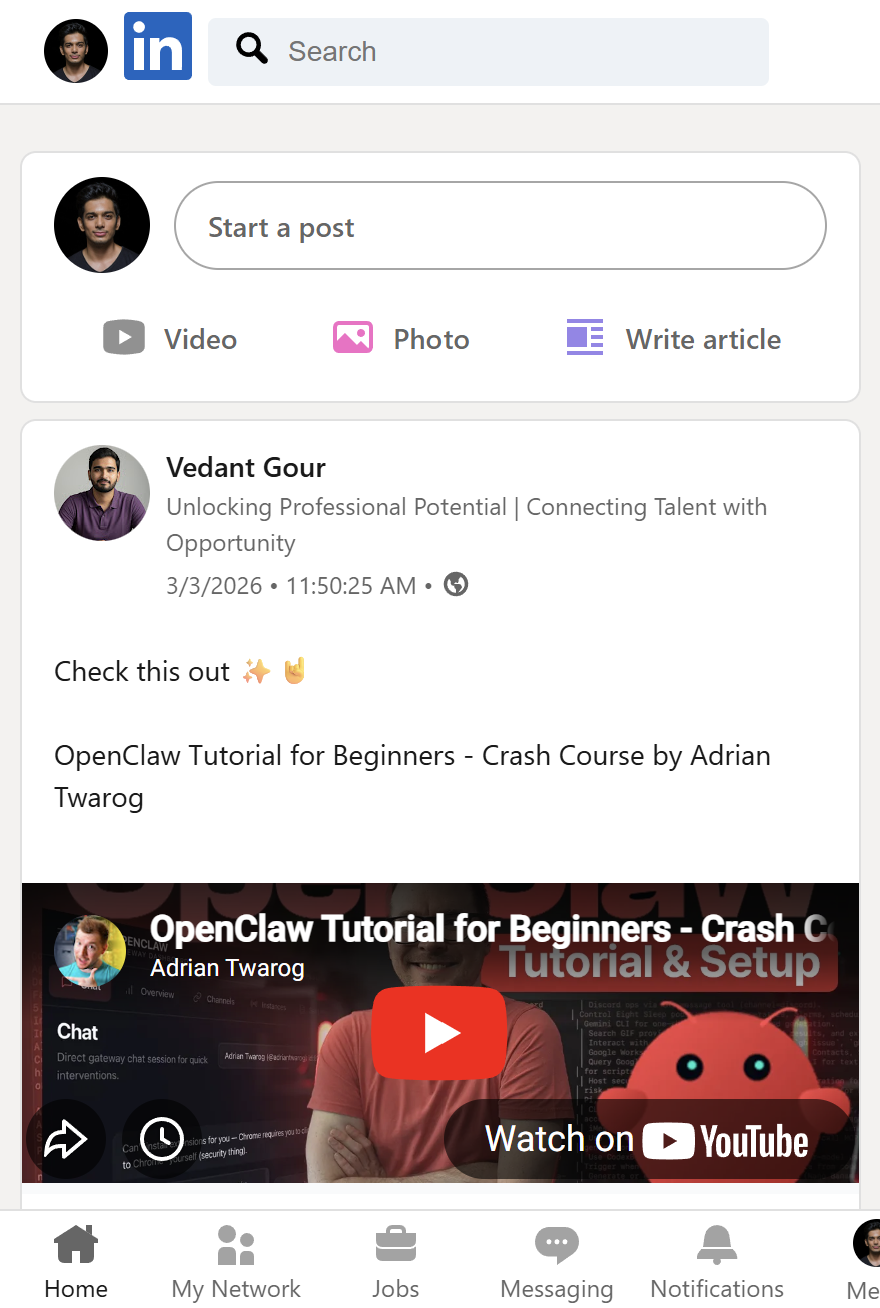Tap the LinkedIn logo button
The width and height of the screenshot is (880, 1308).
pos(158,47)
